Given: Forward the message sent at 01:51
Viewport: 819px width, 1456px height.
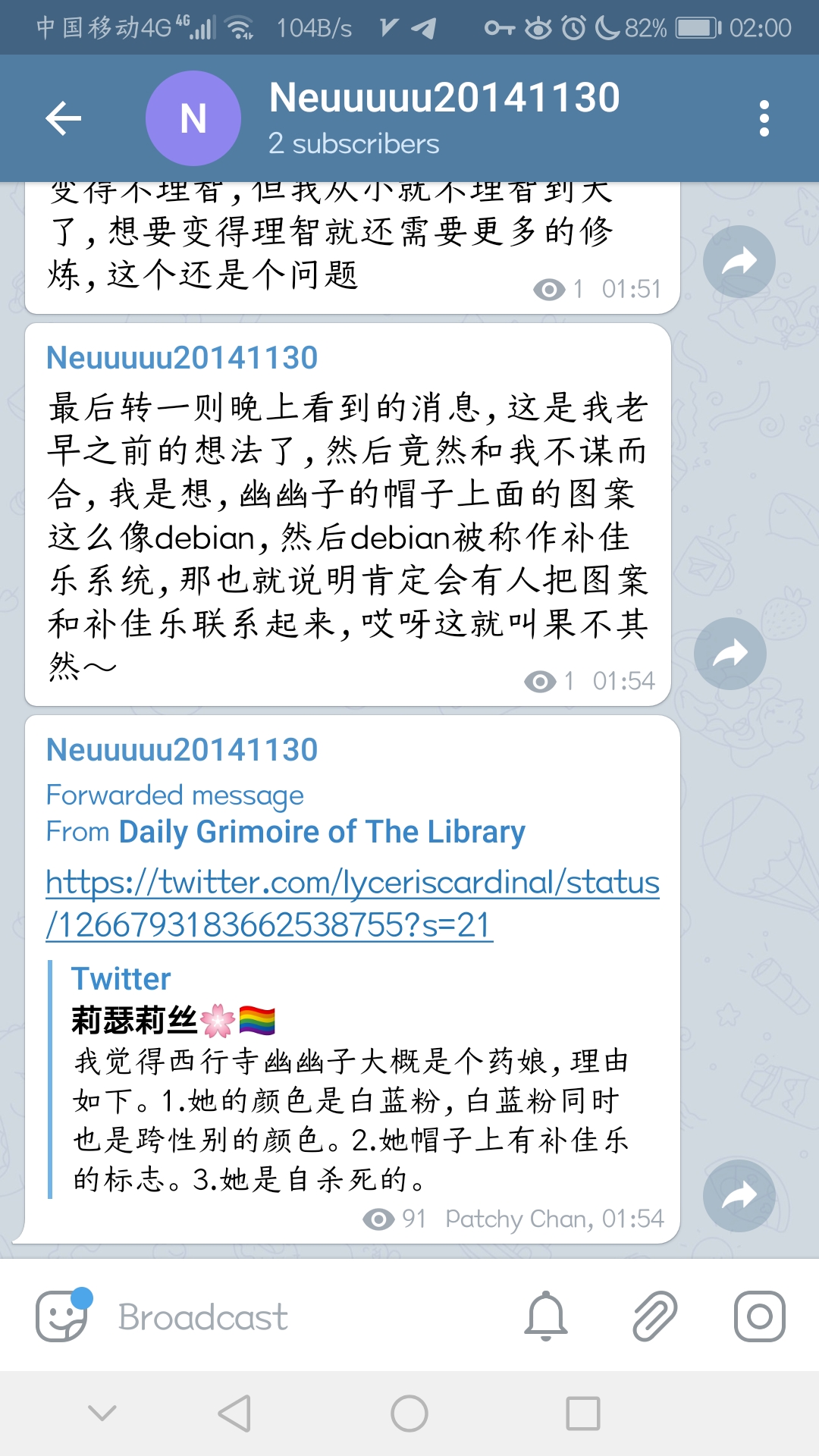Looking at the screenshot, I should pos(739,262).
